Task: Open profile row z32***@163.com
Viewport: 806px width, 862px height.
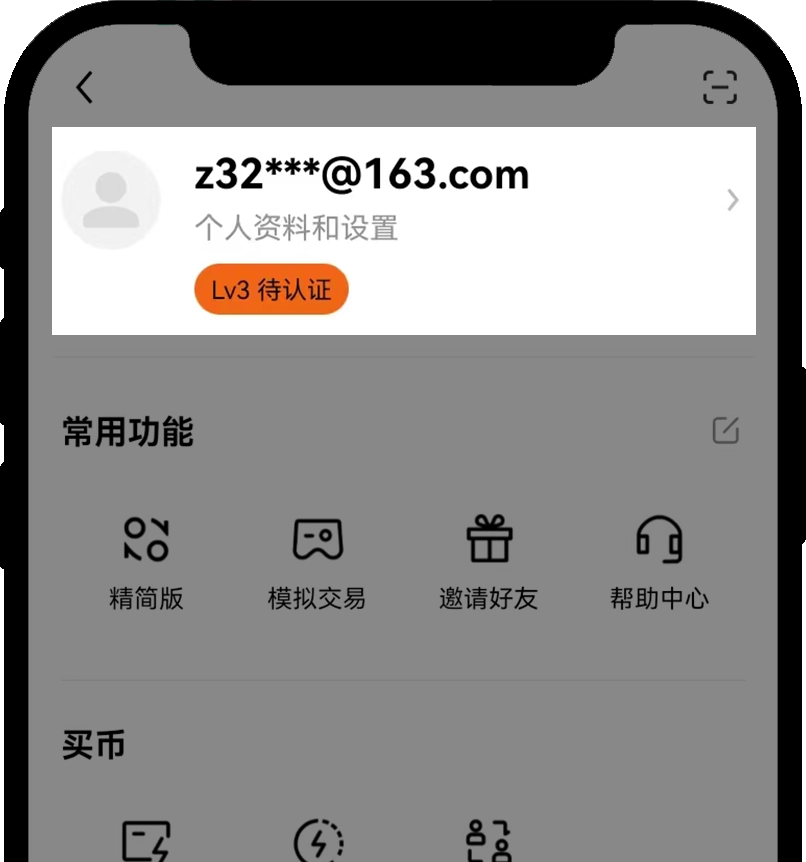Action: (400, 200)
